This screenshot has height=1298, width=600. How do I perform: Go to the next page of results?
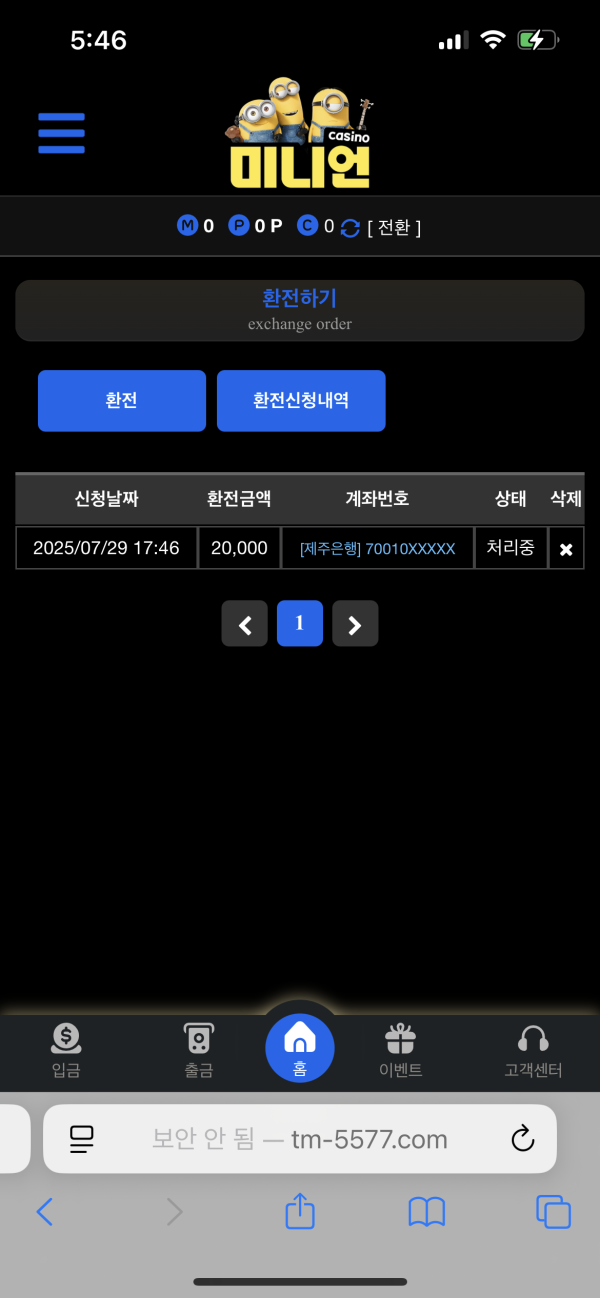(x=355, y=624)
